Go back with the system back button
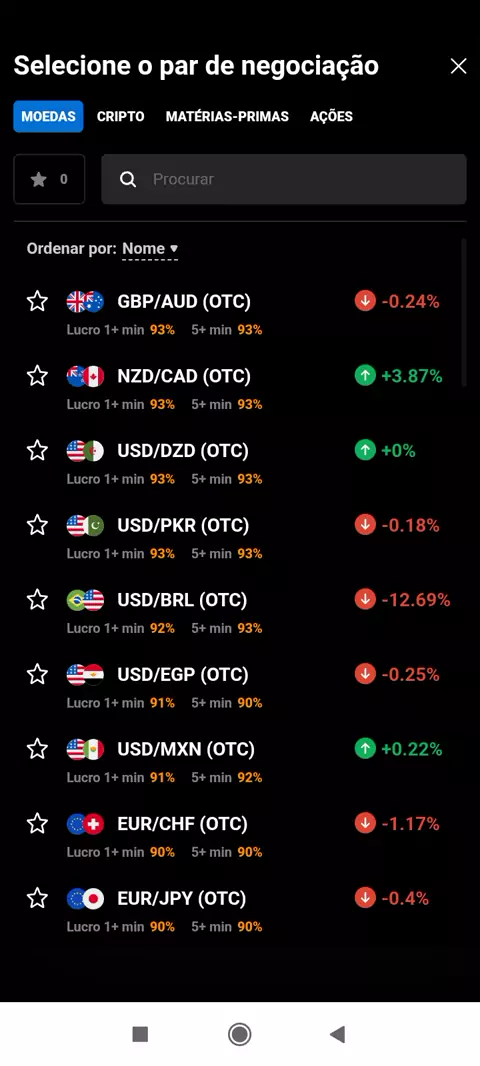 [x=337, y=1034]
